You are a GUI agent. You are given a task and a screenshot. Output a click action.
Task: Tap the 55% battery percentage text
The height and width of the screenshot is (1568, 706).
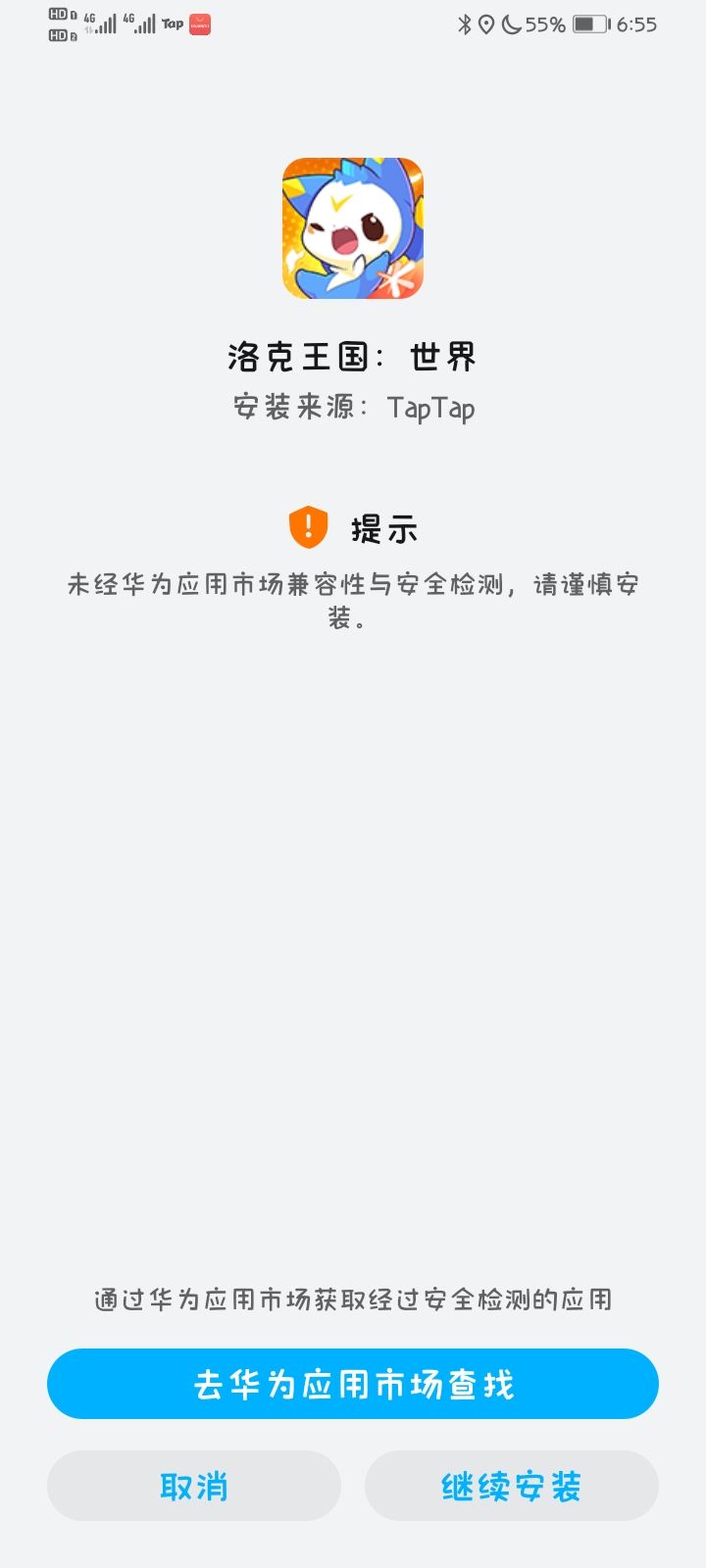[547, 23]
